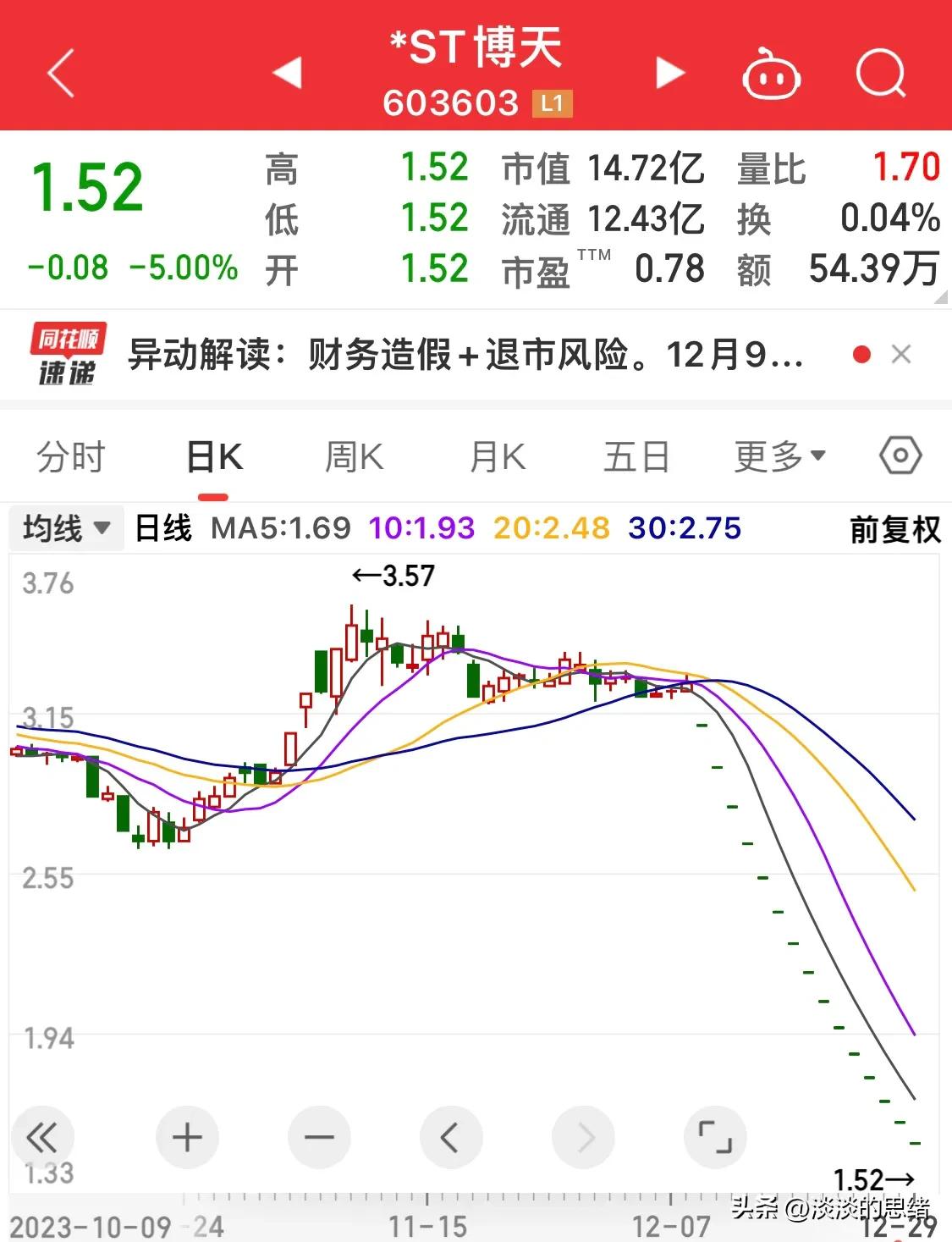The height and width of the screenshot is (1242, 952).
Task: Zoom in on the chart with the plus icon
Action: pos(187,1138)
